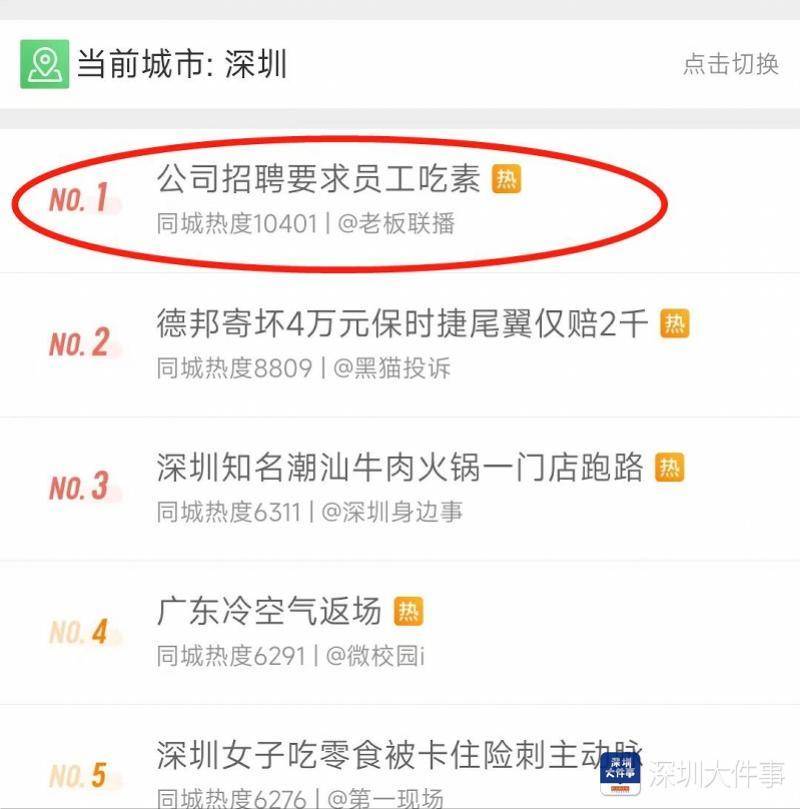
Task: Open No.2 topic 德邦寄坏4万元保时捷尾翼
Action: pyautogui.click(x=402, y=325)
